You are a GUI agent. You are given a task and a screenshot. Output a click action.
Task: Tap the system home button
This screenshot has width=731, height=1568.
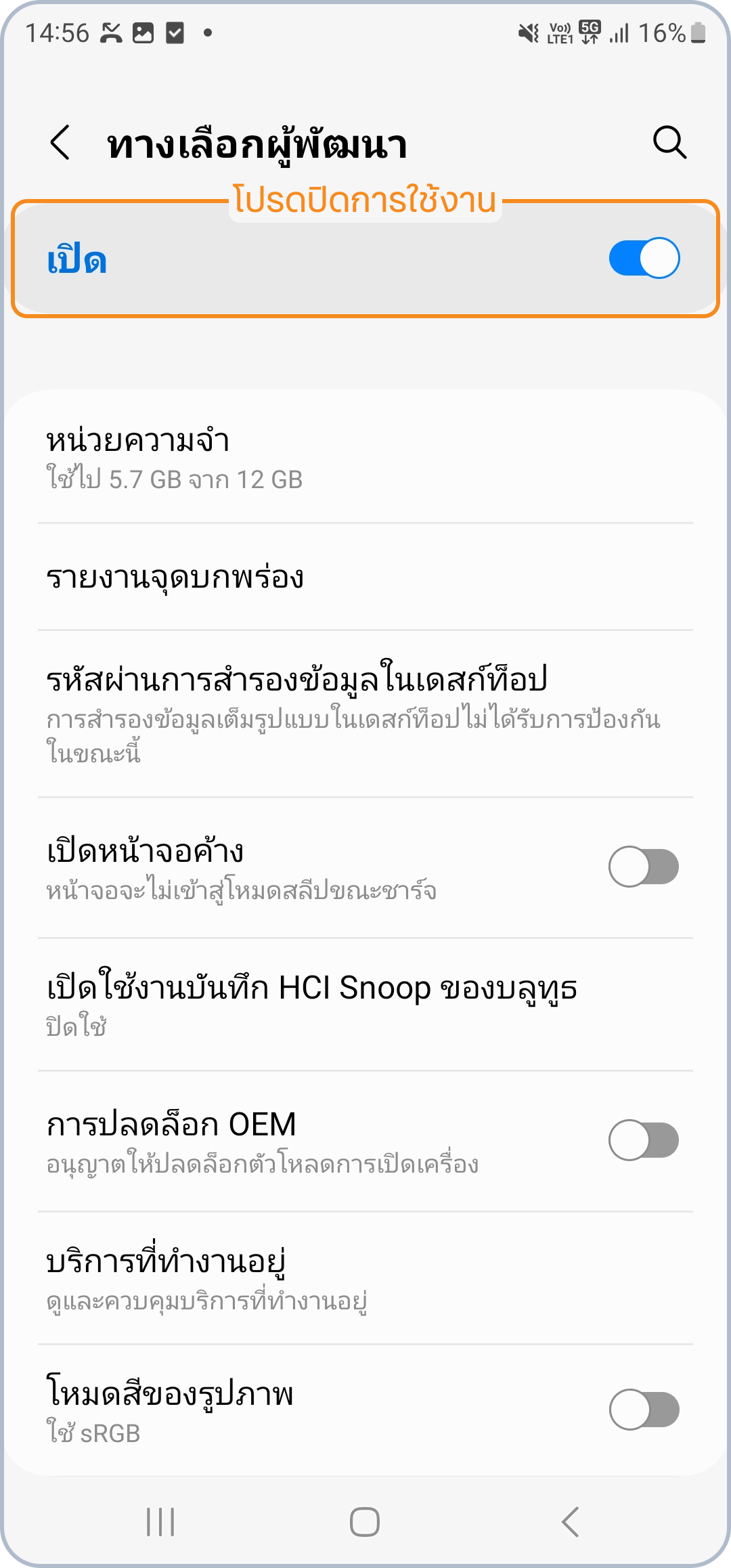365,1522
